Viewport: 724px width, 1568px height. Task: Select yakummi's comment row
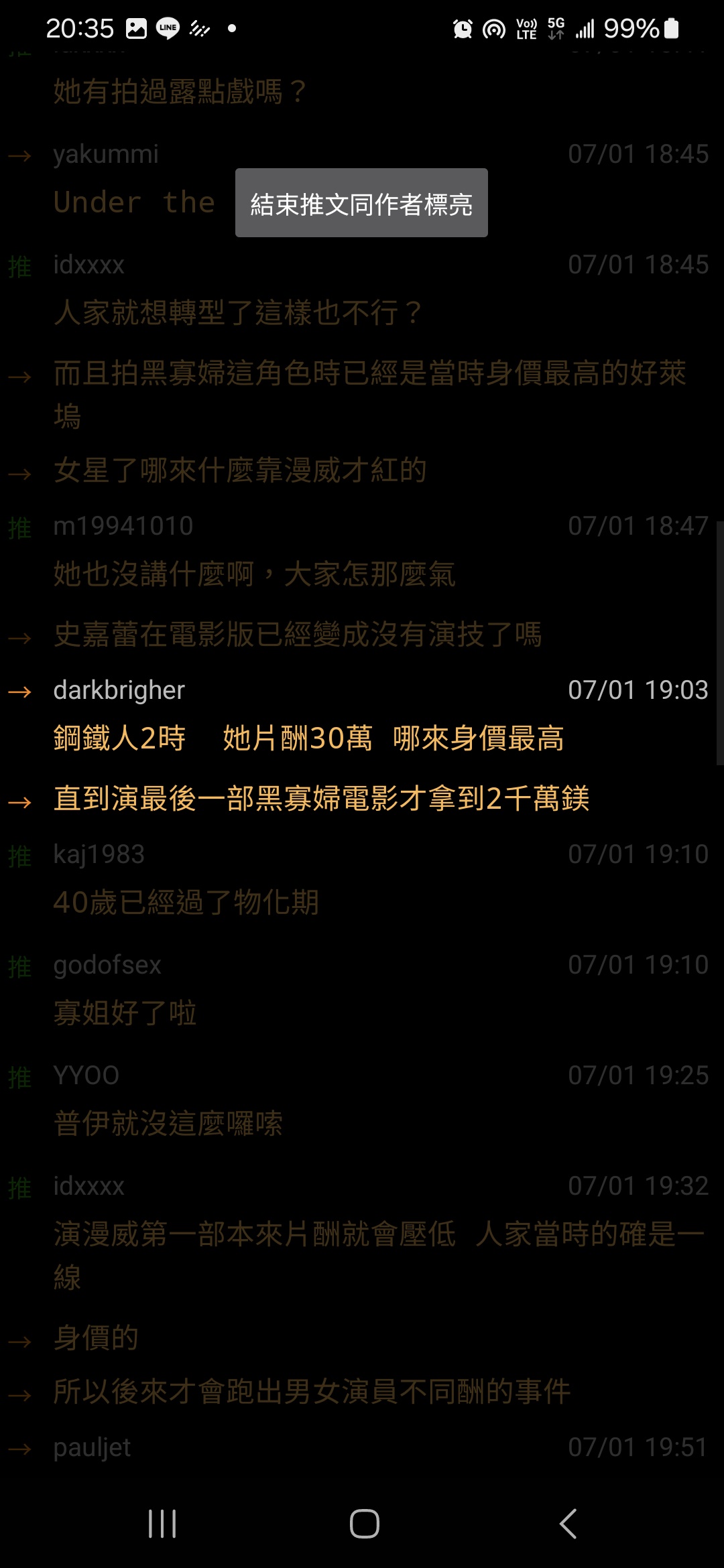362,180
